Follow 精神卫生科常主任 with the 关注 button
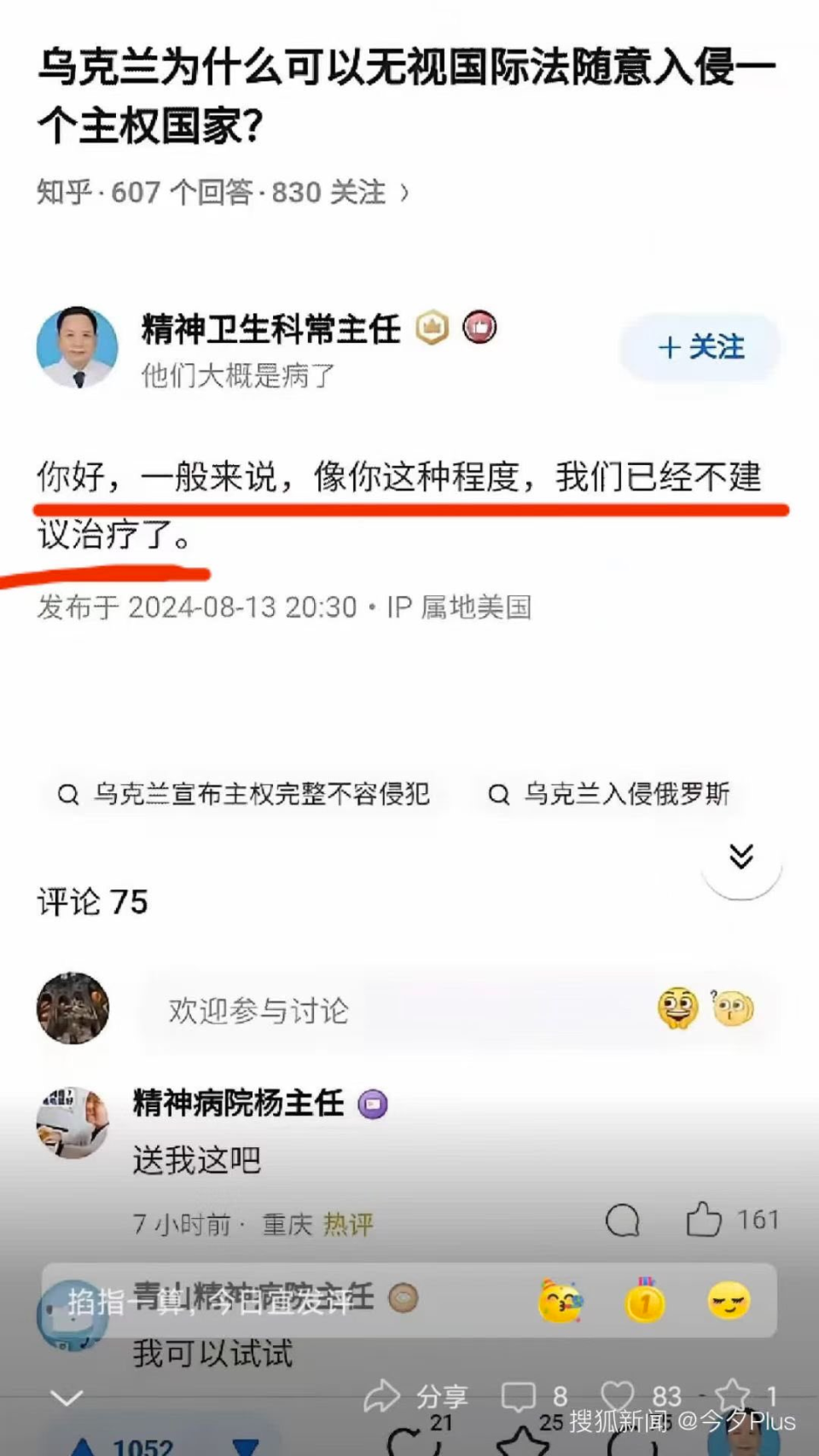819x1456 pixels. (700, 347)
